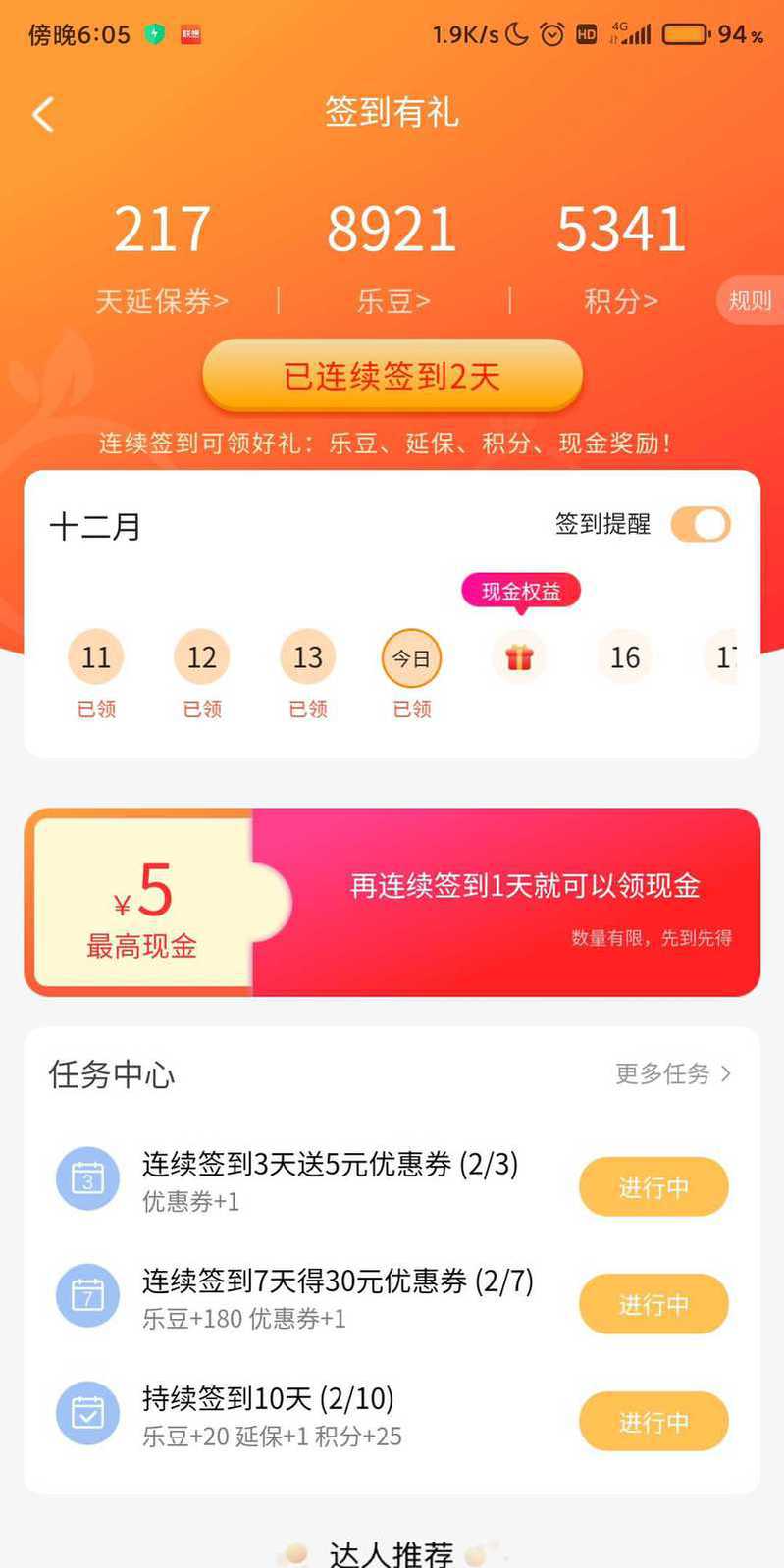Open the 规则 rules button
784x1568 pixels.
tap(750, 301)
